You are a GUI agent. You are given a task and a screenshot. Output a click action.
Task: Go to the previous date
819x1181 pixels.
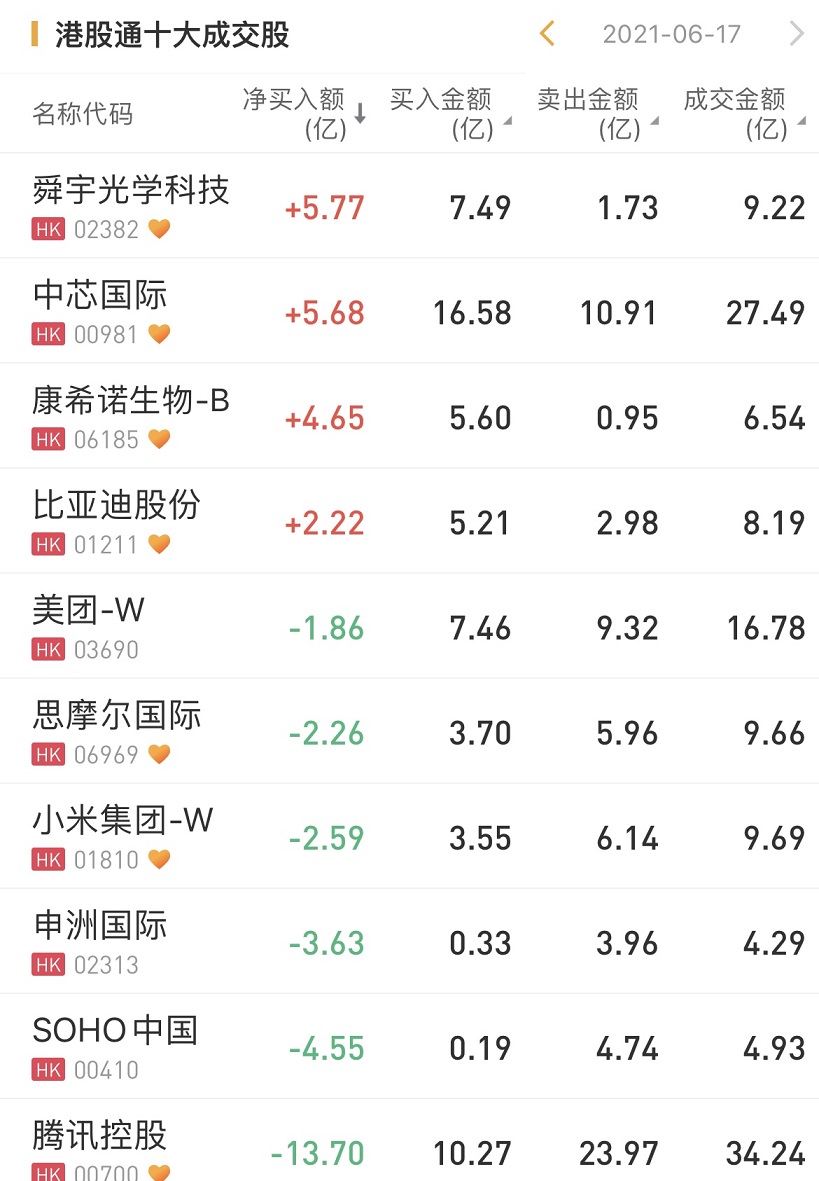pyautogui.click(x=547, y=34)
